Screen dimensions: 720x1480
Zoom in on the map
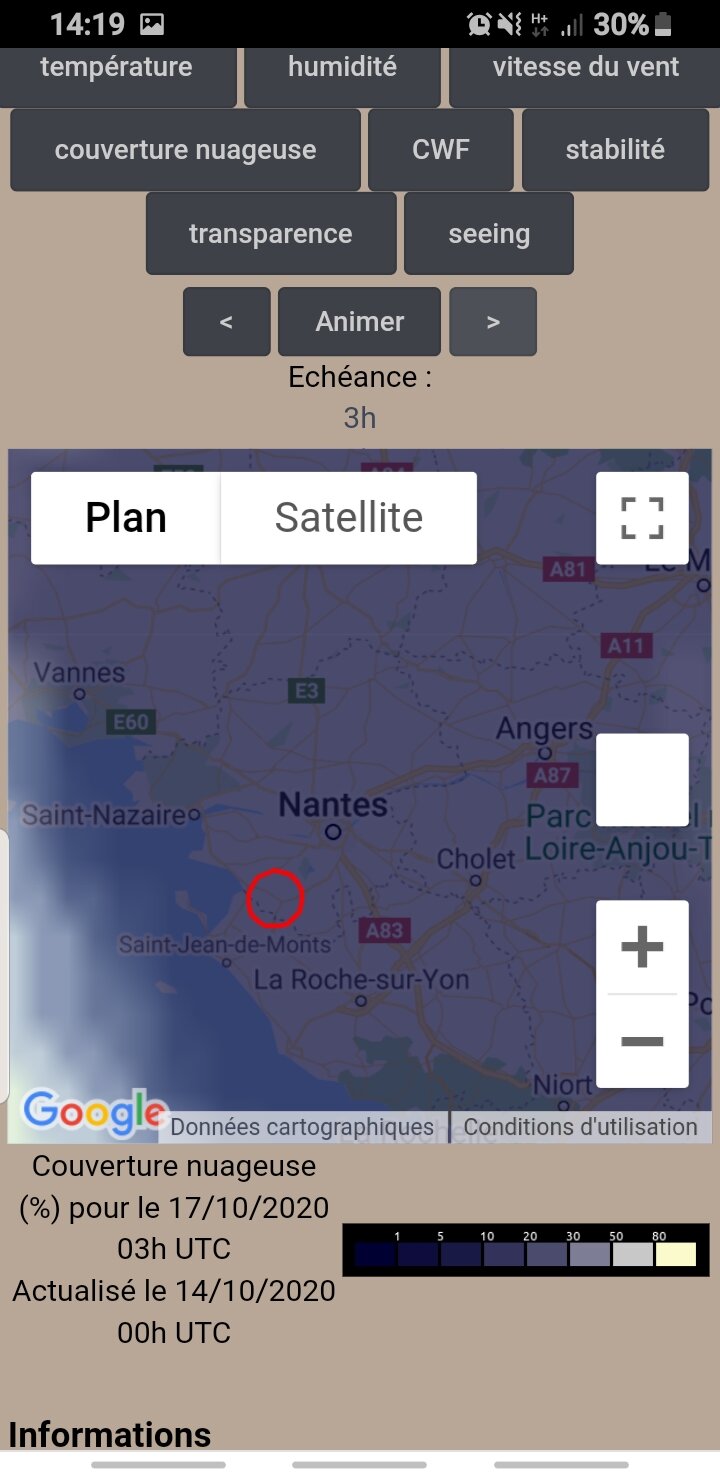click(642, 947)
